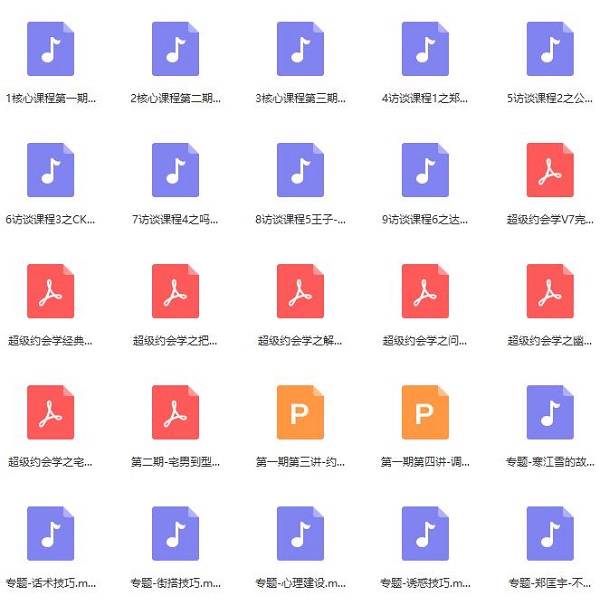600x605 pixels.
Task: Open the 8访谈课程5王子 audio file
Action: pos(300,170)
